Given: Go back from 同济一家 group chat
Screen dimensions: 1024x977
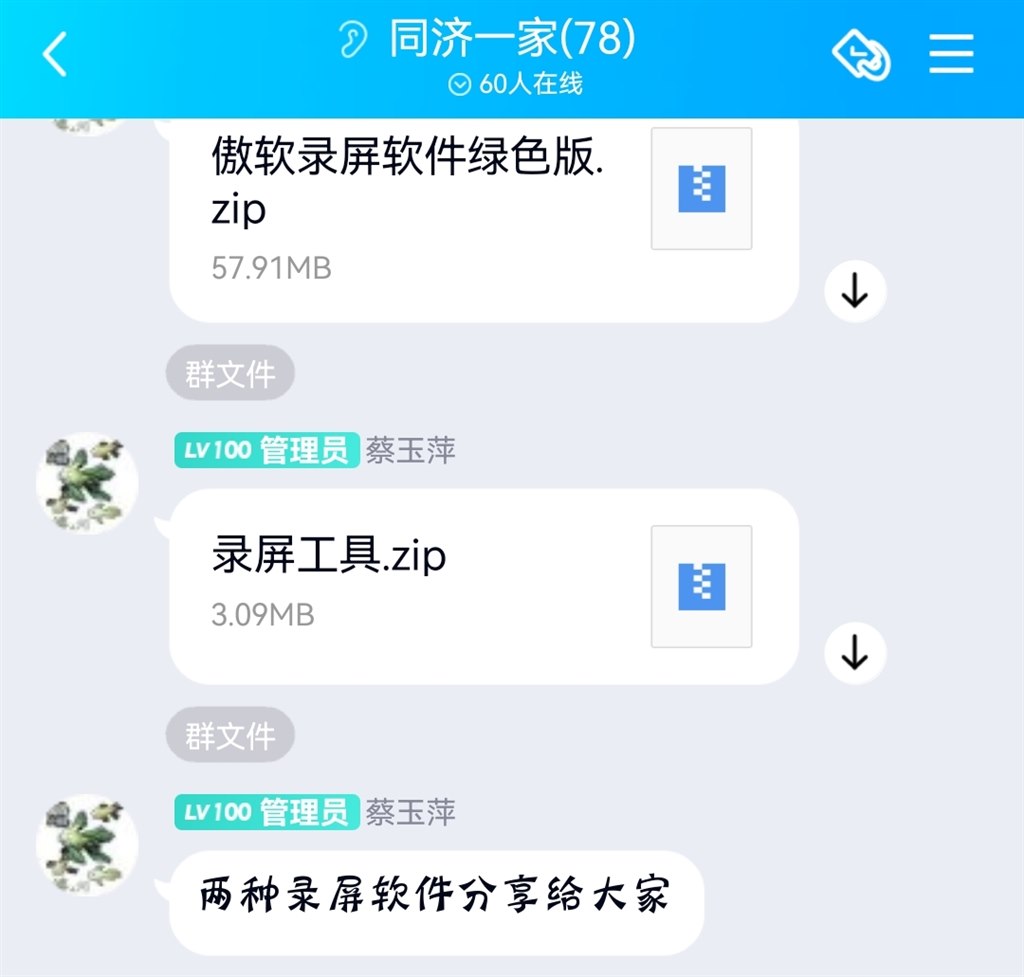Looking at the screenshot, I should pos(55,54).
